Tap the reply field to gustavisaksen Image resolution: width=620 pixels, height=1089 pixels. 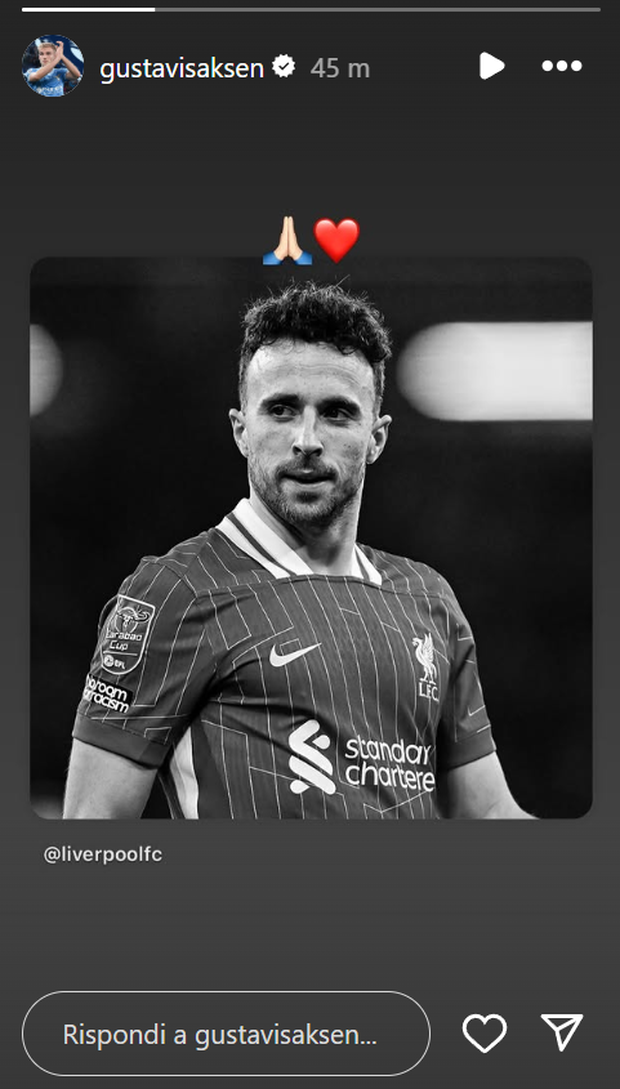click(226, 1034)
